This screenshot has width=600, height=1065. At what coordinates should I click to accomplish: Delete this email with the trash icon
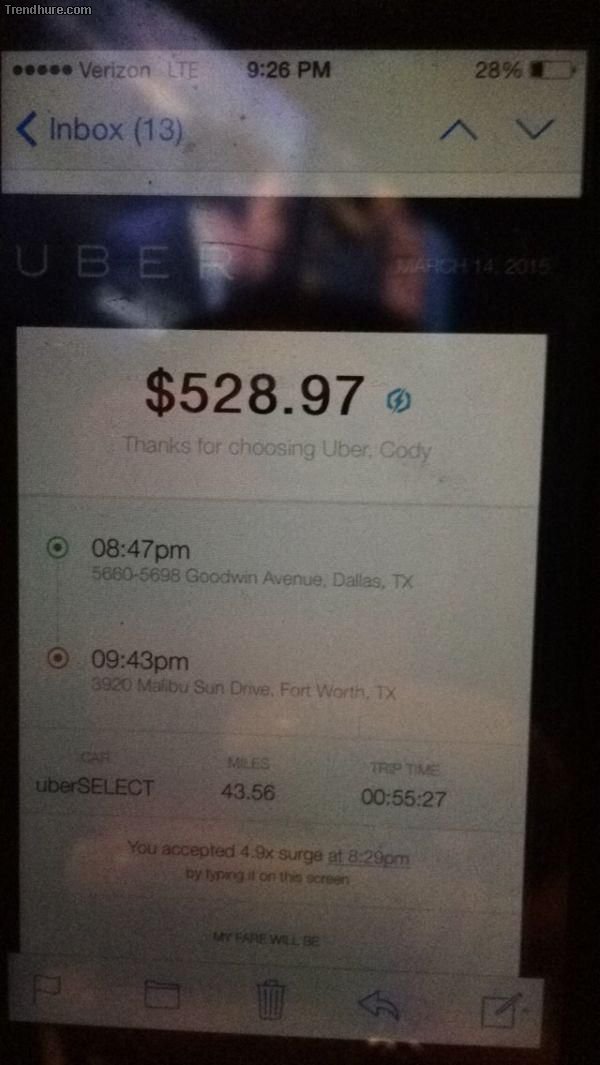click(271, 997)
